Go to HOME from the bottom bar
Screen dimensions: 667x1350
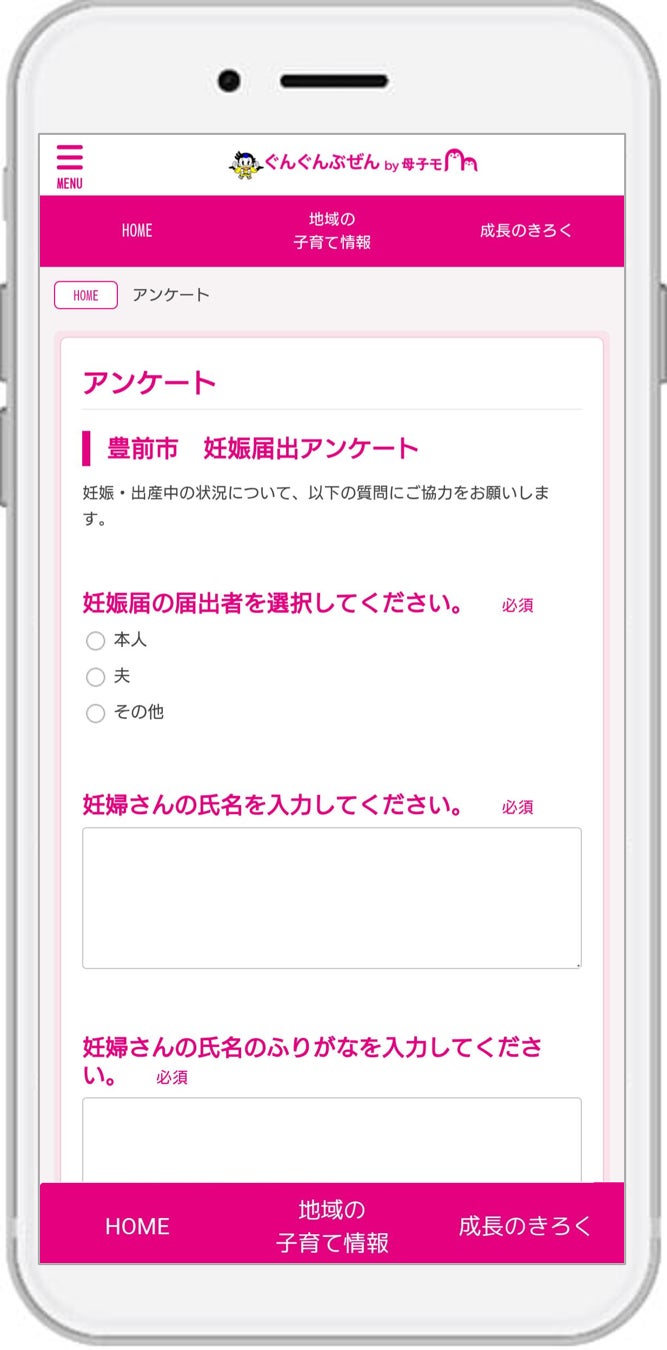pos(137,1226)
